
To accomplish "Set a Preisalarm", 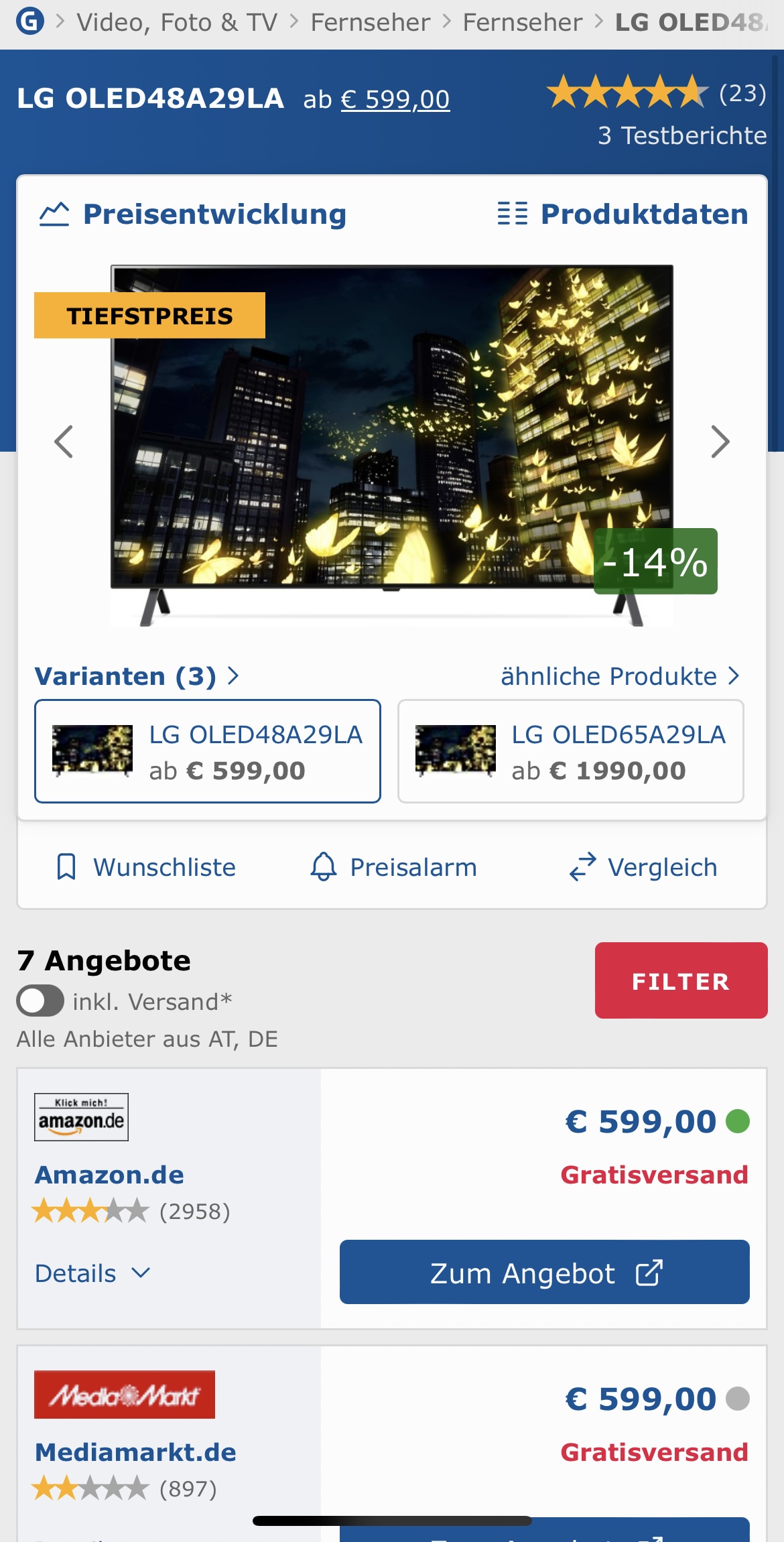I will pos(393,867).
